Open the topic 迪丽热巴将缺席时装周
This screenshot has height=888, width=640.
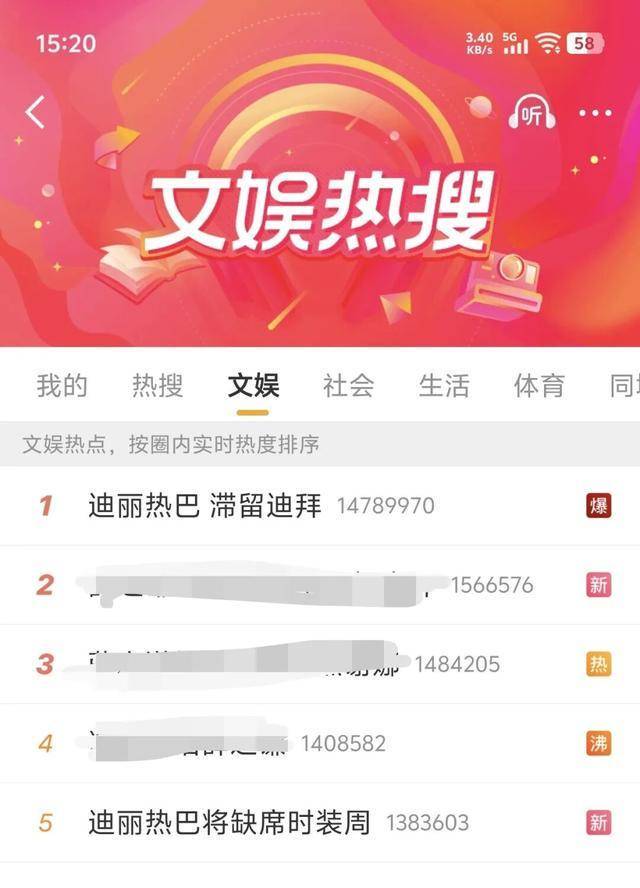click(229, 823)
